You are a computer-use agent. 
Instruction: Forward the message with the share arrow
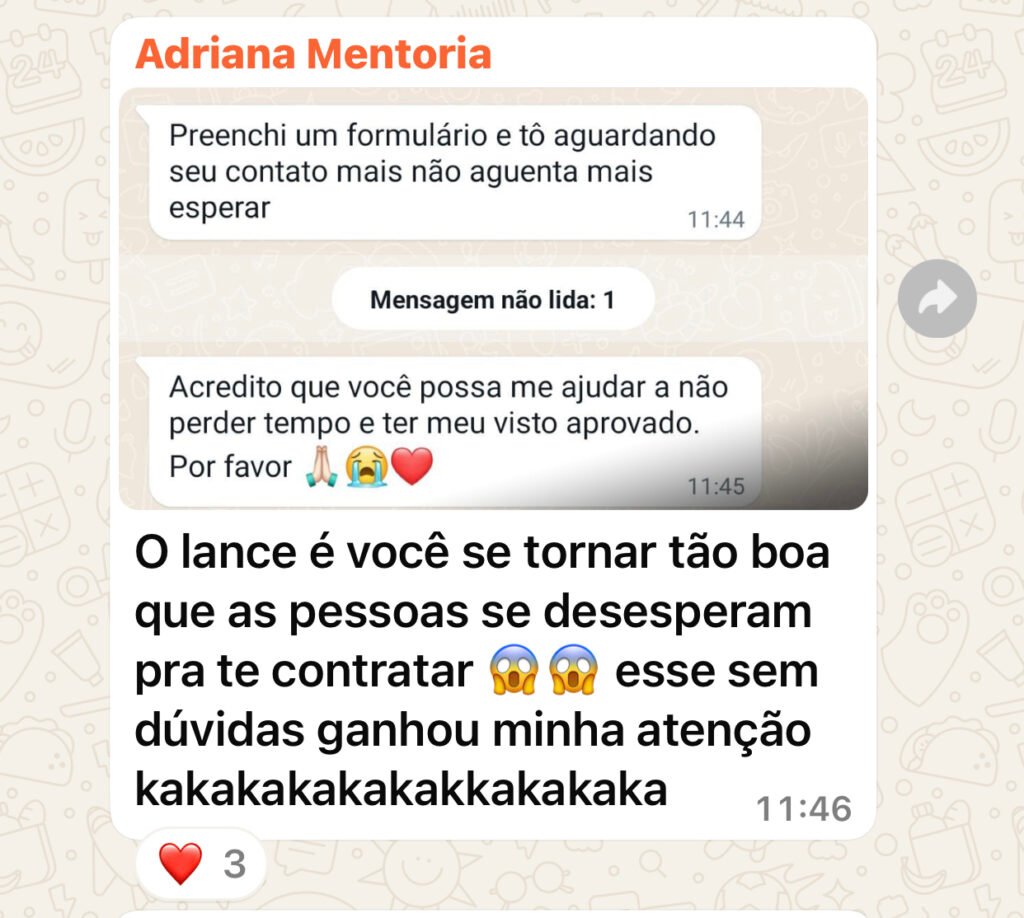[x=936, y=298]
